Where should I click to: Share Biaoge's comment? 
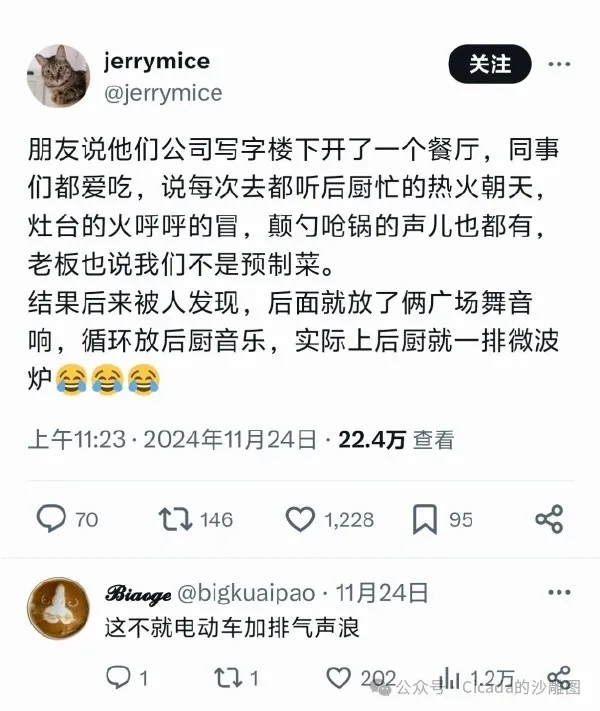pos(559,676)
